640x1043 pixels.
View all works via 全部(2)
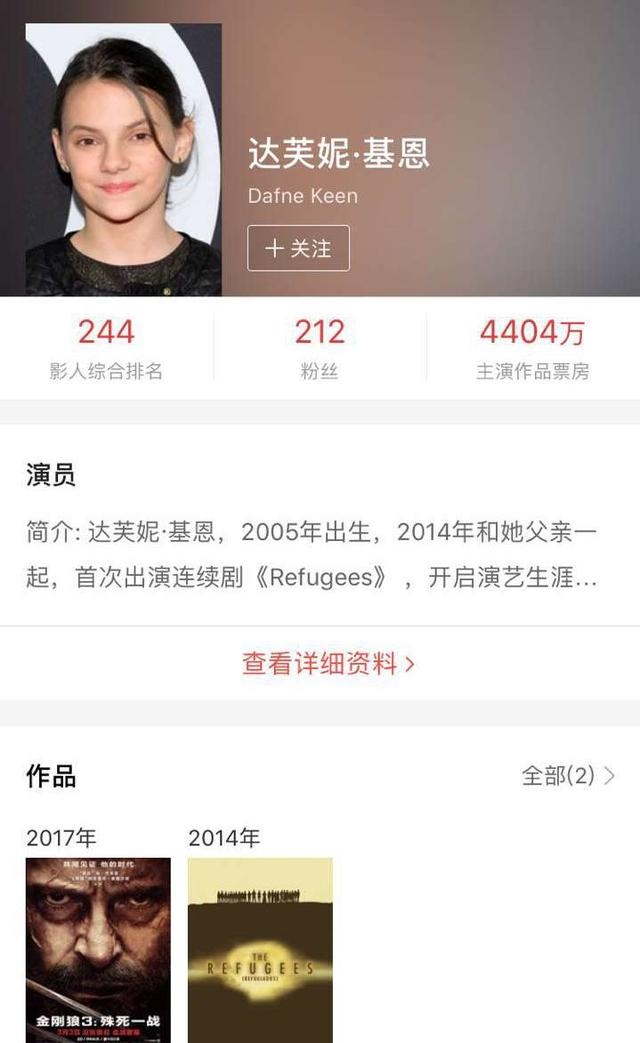[568, 776]
